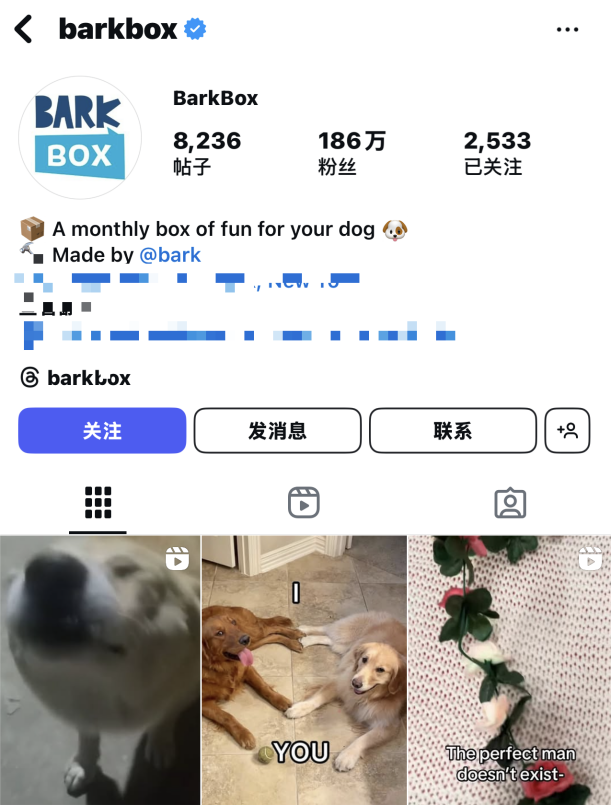Image resolution: width=611 pixels, height=805 pixels.
Task: Show suggested accounts with add-person icon
Action: tap(567, 431)
